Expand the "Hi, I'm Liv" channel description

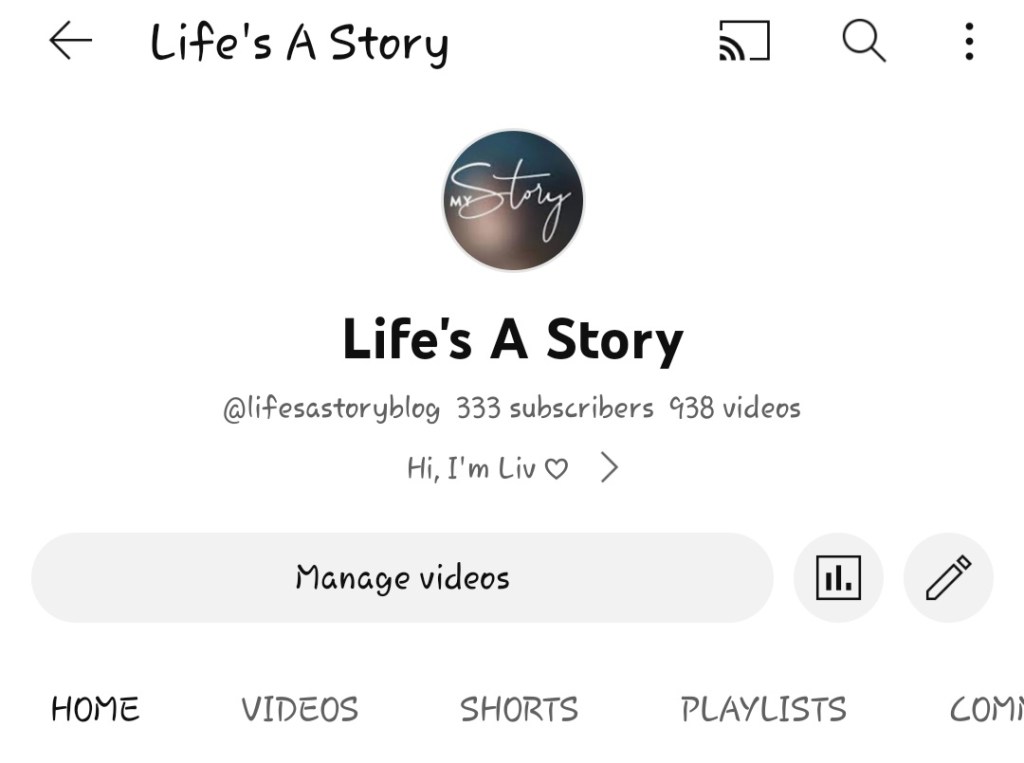click(512, 468)
